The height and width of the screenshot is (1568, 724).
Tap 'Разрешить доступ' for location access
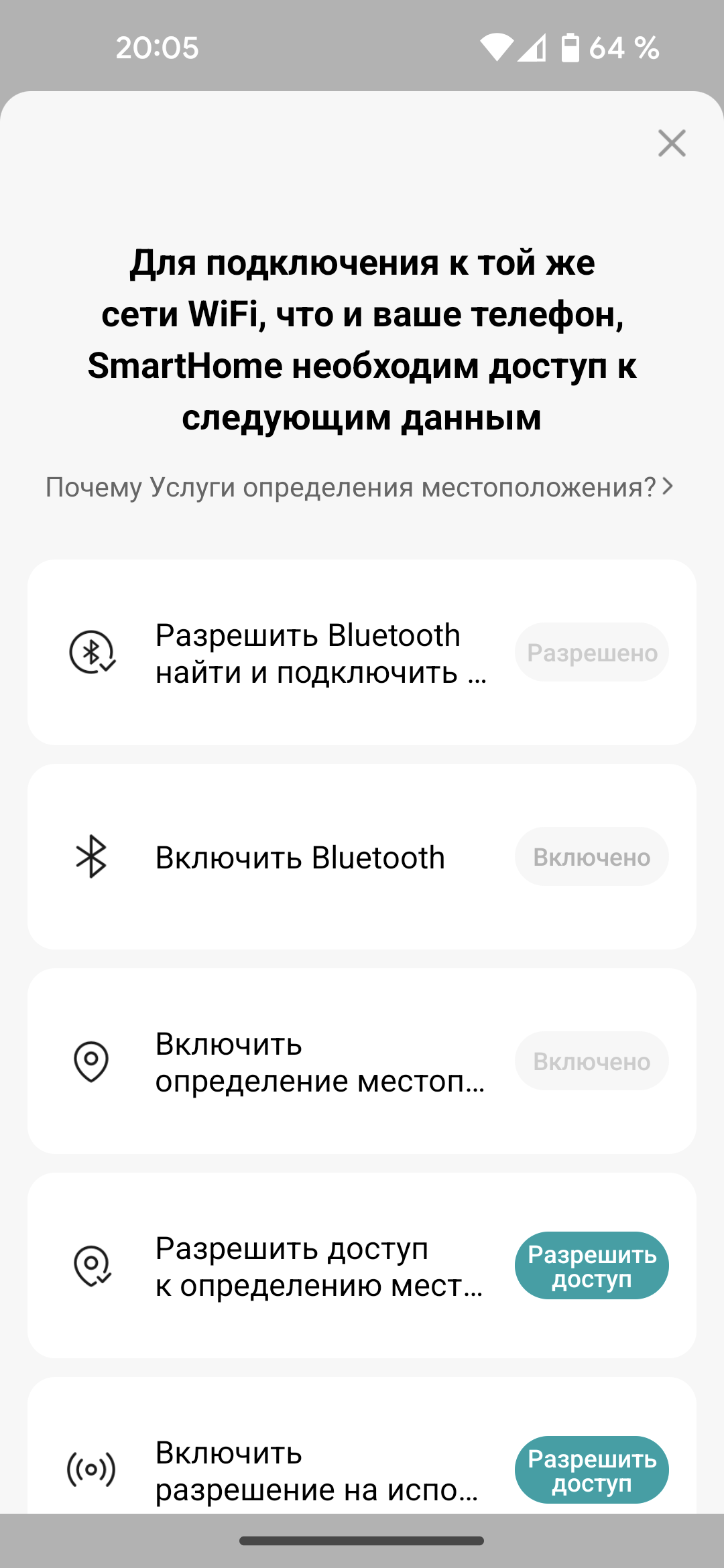pyautogui.click(x=591, y=1266)
